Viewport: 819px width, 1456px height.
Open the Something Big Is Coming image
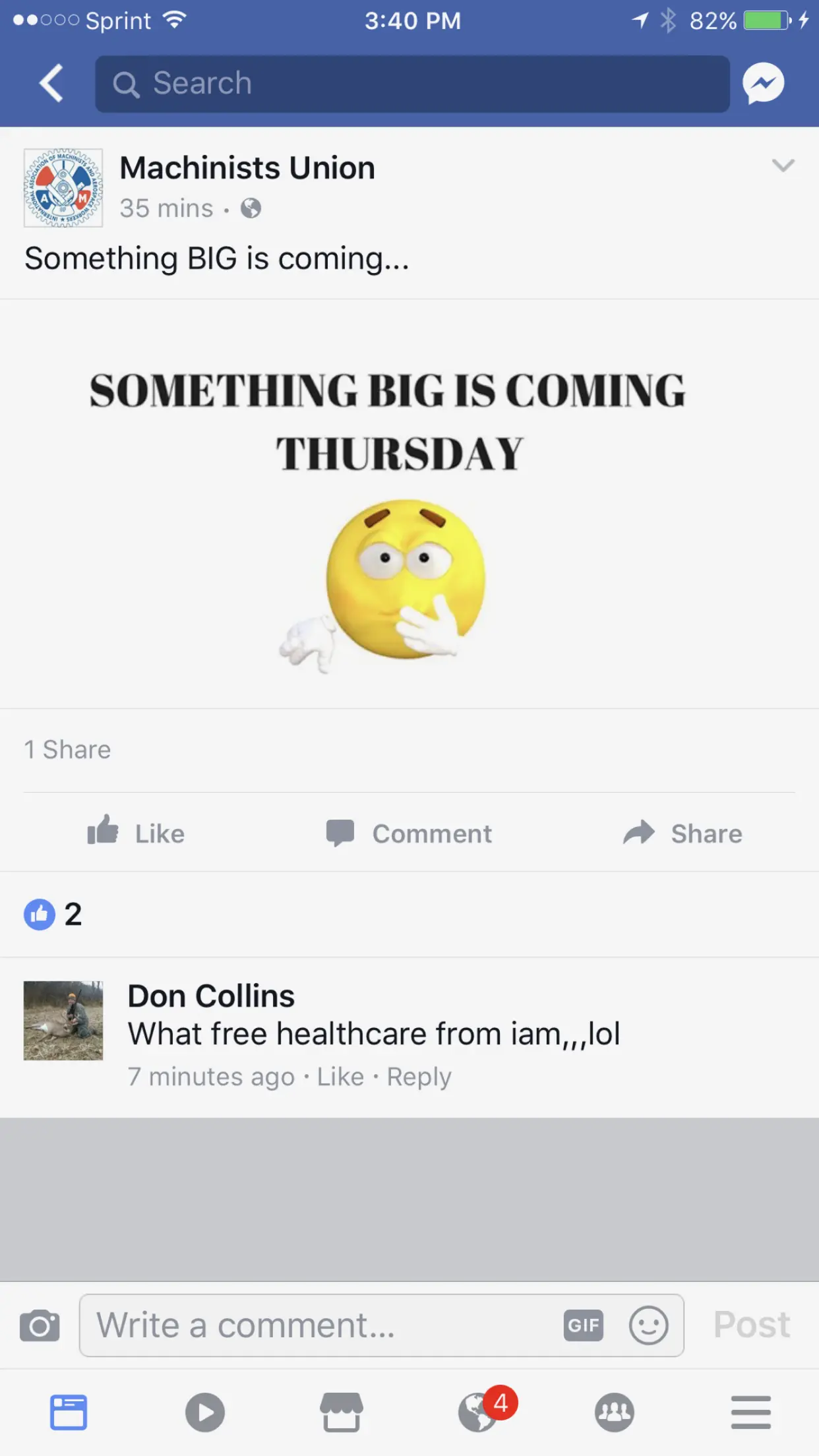pos(409,504)
